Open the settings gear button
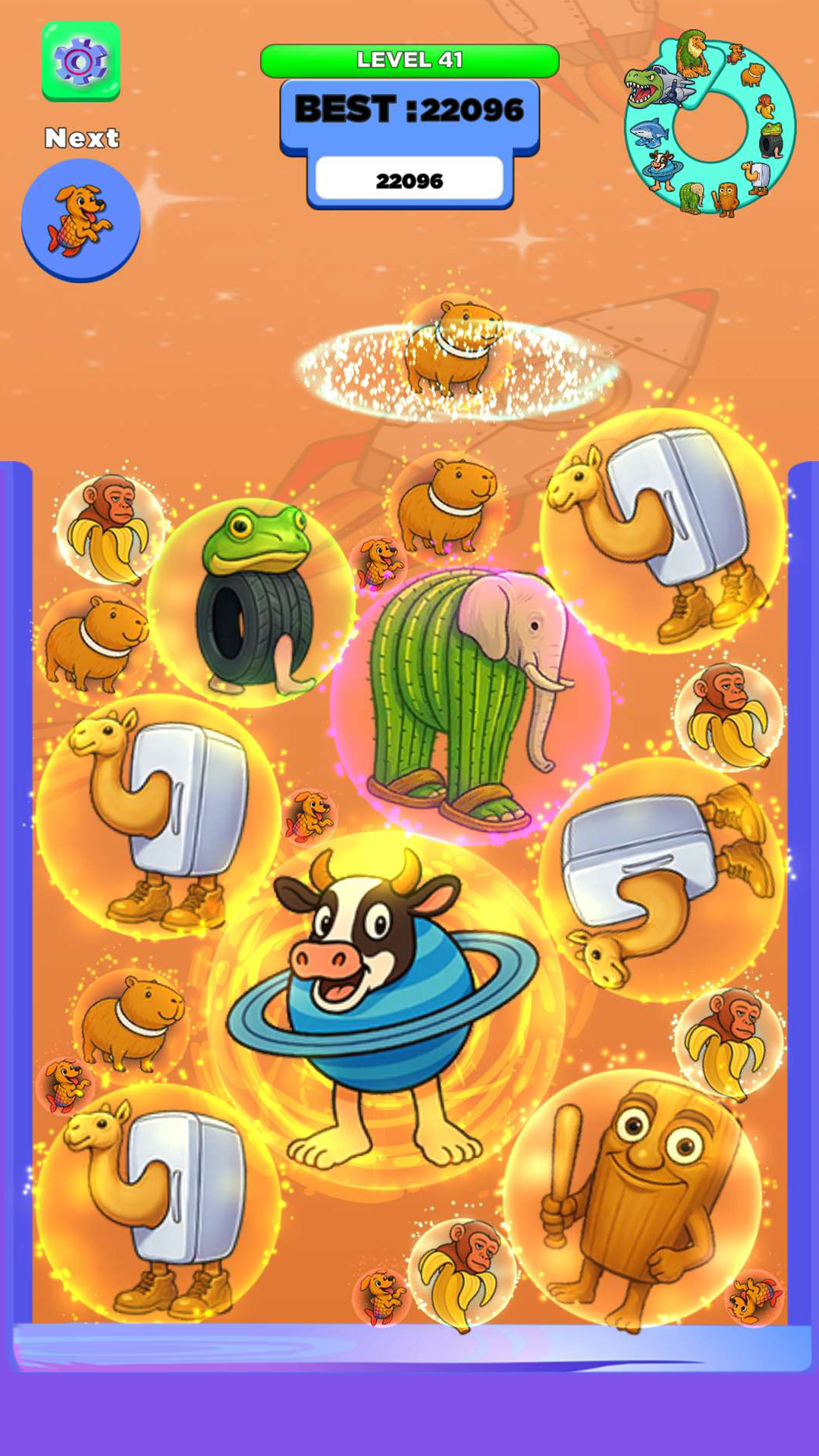Image resolution: width=819 pixels, height=1456 pixels. [x=81, y=61]
